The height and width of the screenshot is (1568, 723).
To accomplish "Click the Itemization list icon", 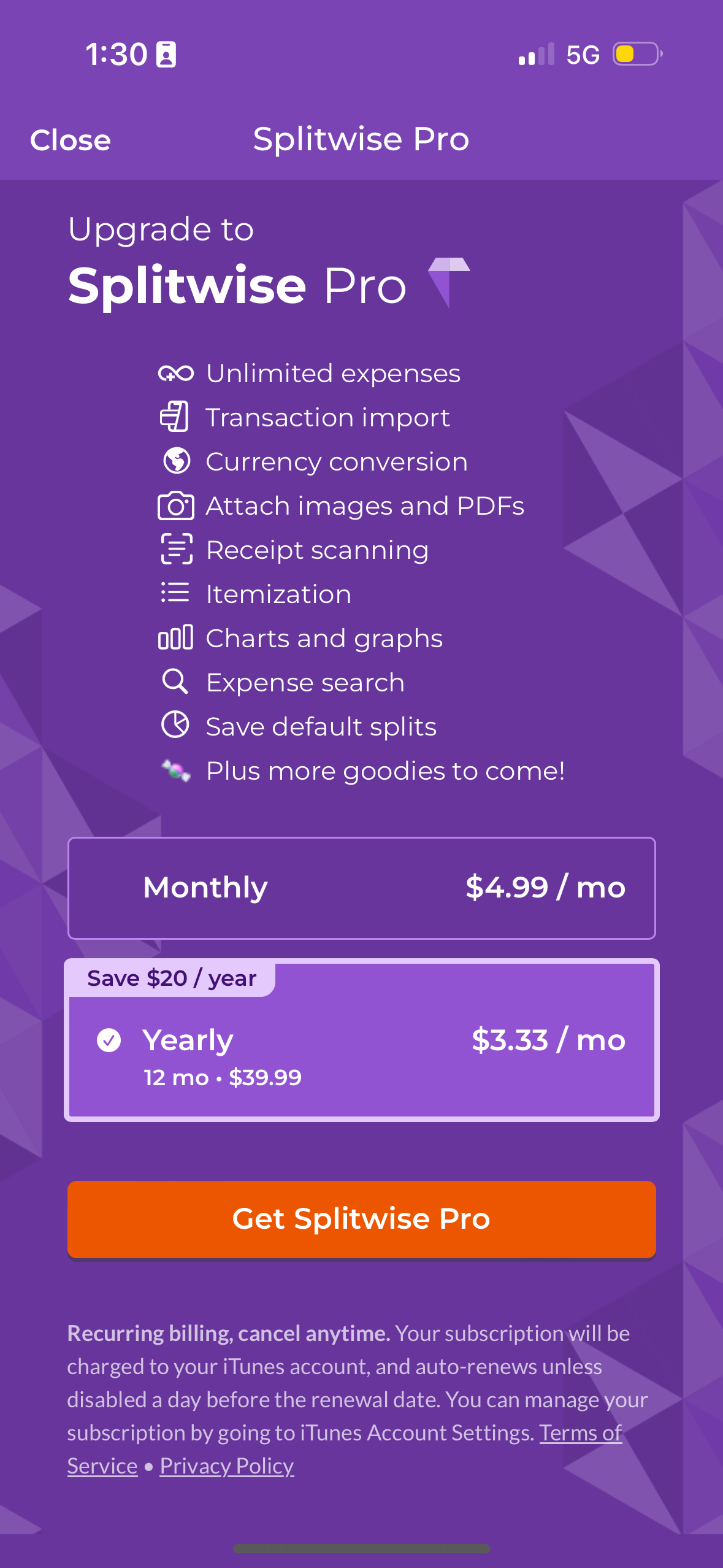I will (x=175, y=593).
